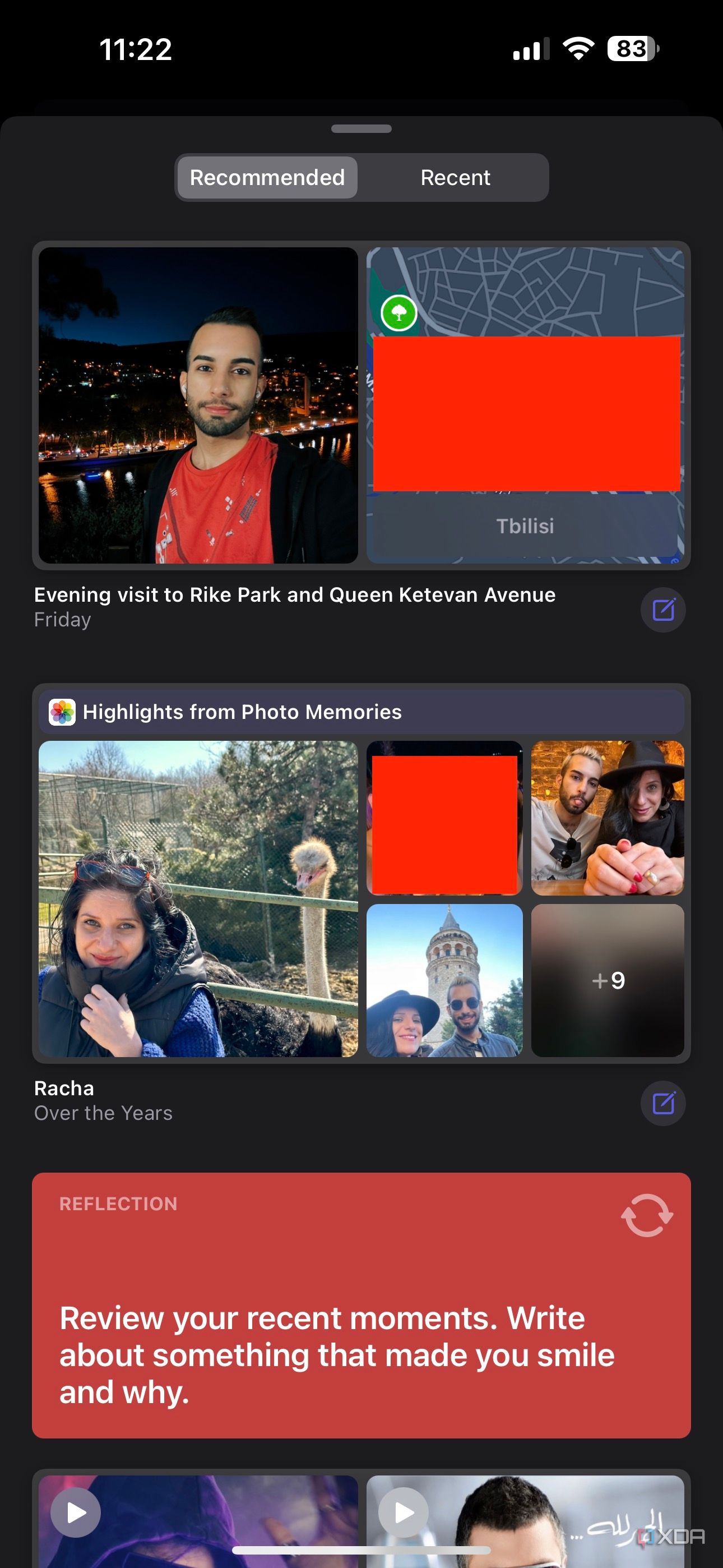723x1568 pixels.
Task: Play the media tile with Arabic text
Action: pyautogui.click(x=404, y=1512)
